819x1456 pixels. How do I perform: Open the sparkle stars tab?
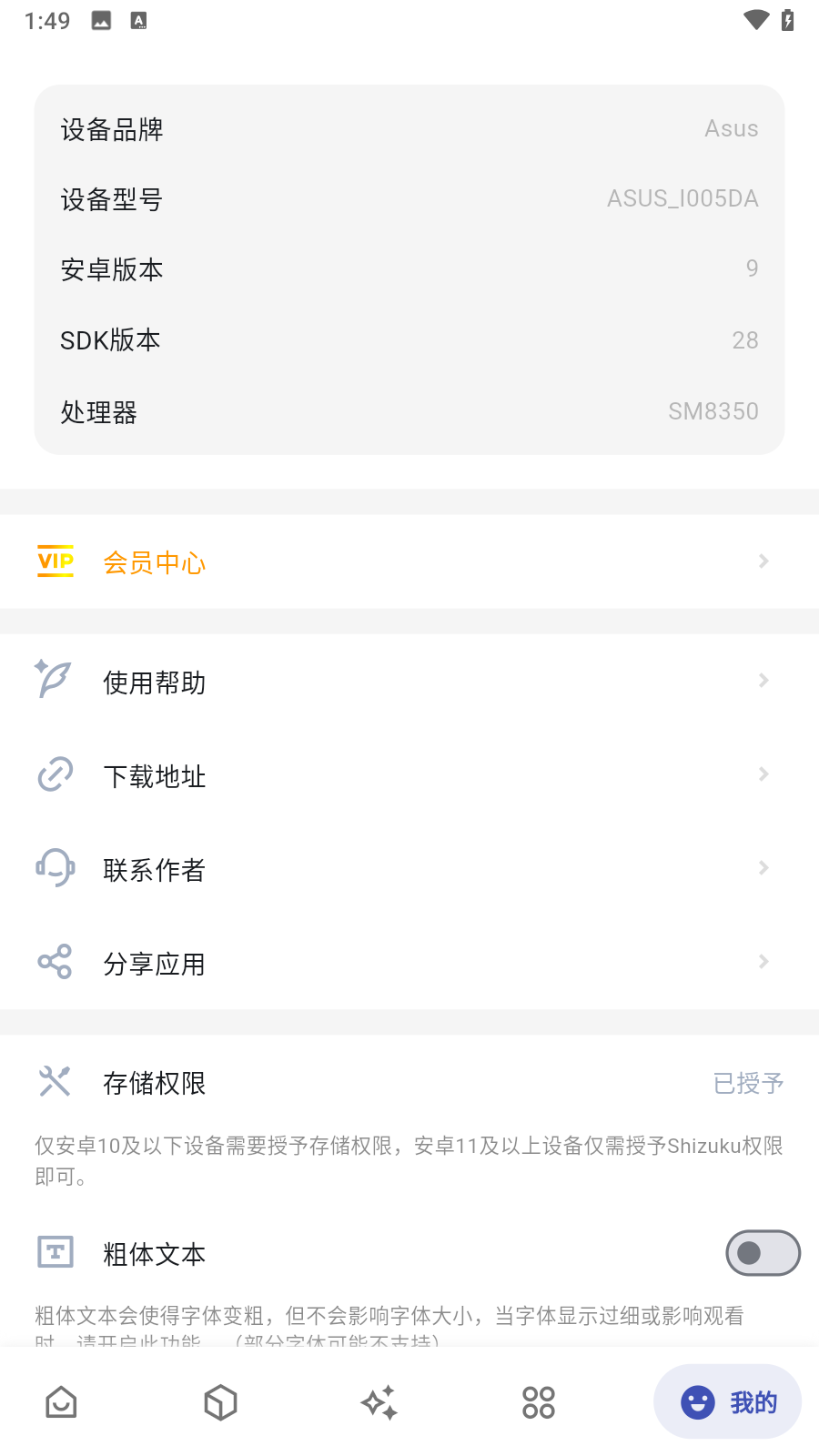379,1402
